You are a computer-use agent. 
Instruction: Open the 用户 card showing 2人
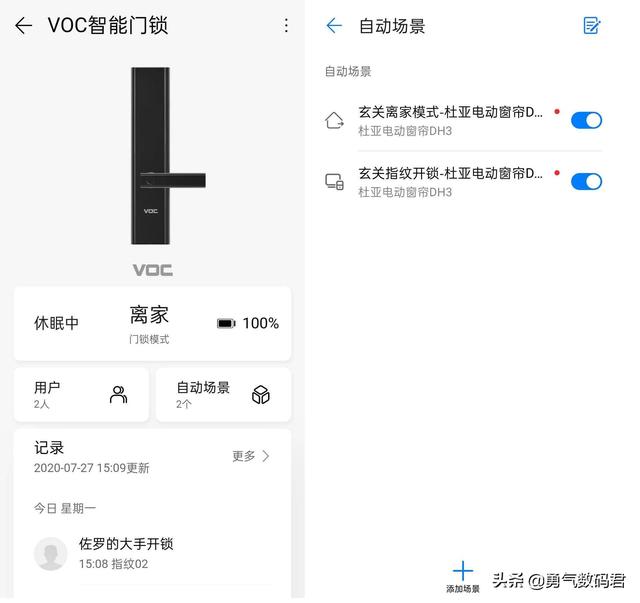(x=81, y=394)
